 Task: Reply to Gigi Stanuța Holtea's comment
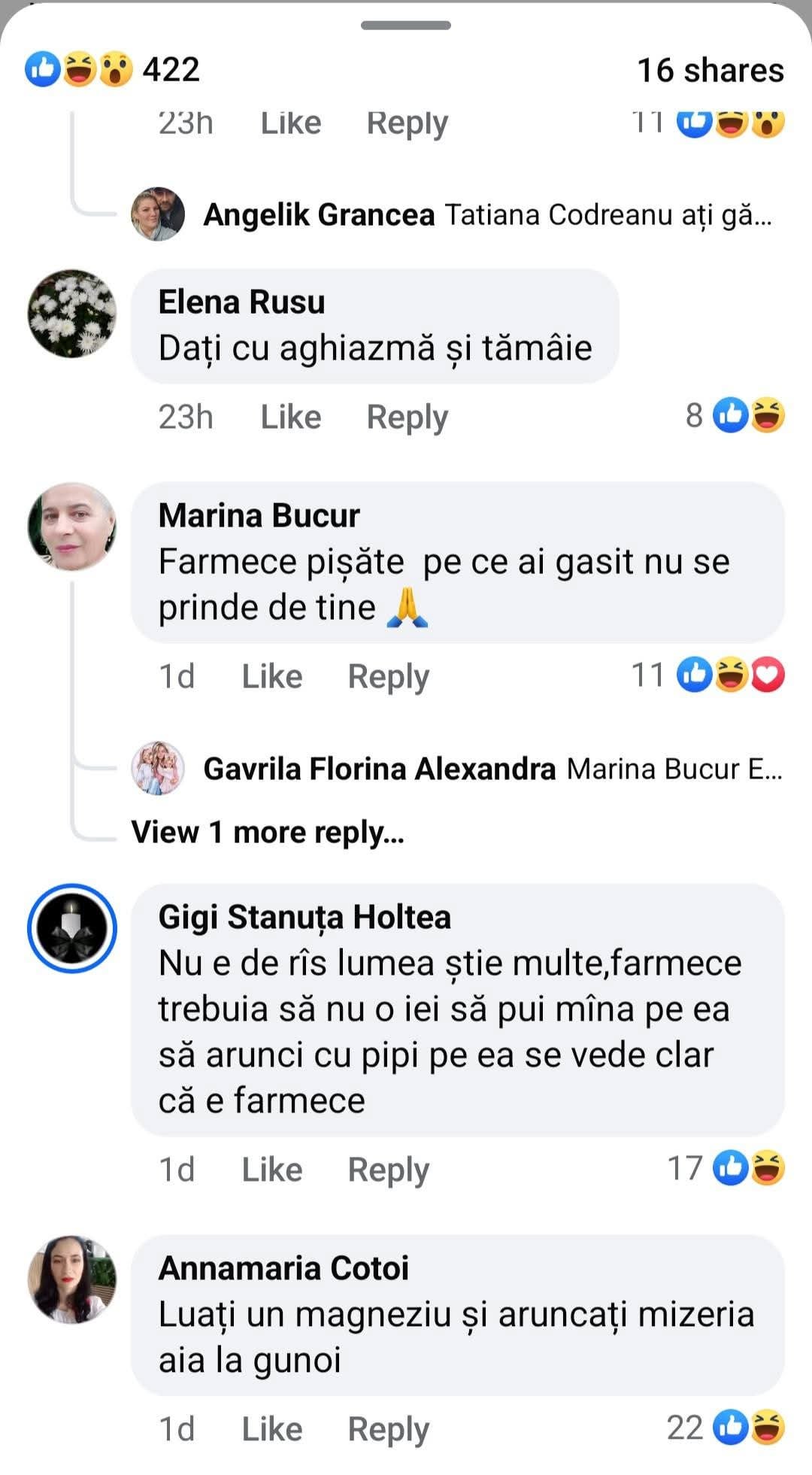tap(388, 1170)
